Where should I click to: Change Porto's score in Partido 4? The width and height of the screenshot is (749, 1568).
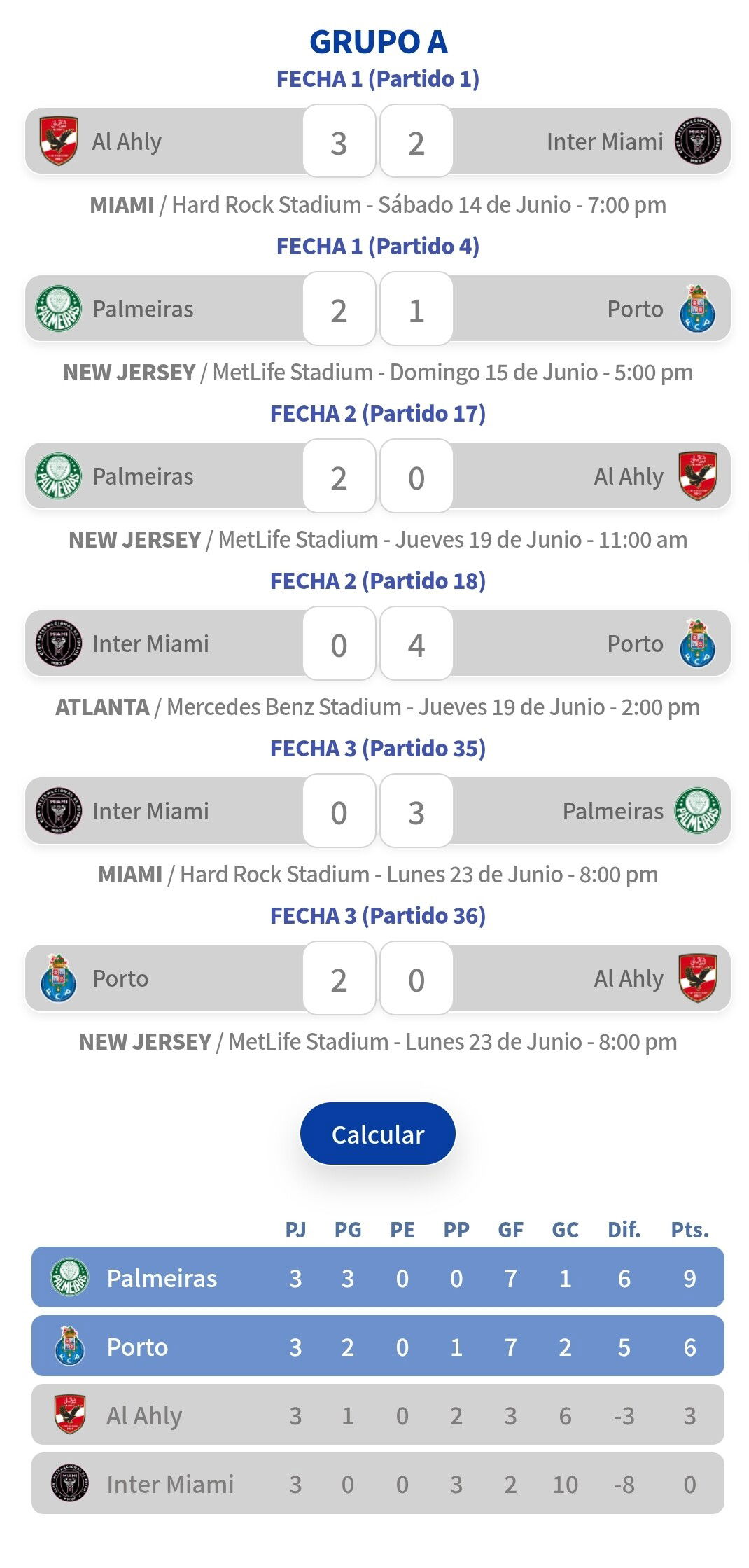coord(416,309)
